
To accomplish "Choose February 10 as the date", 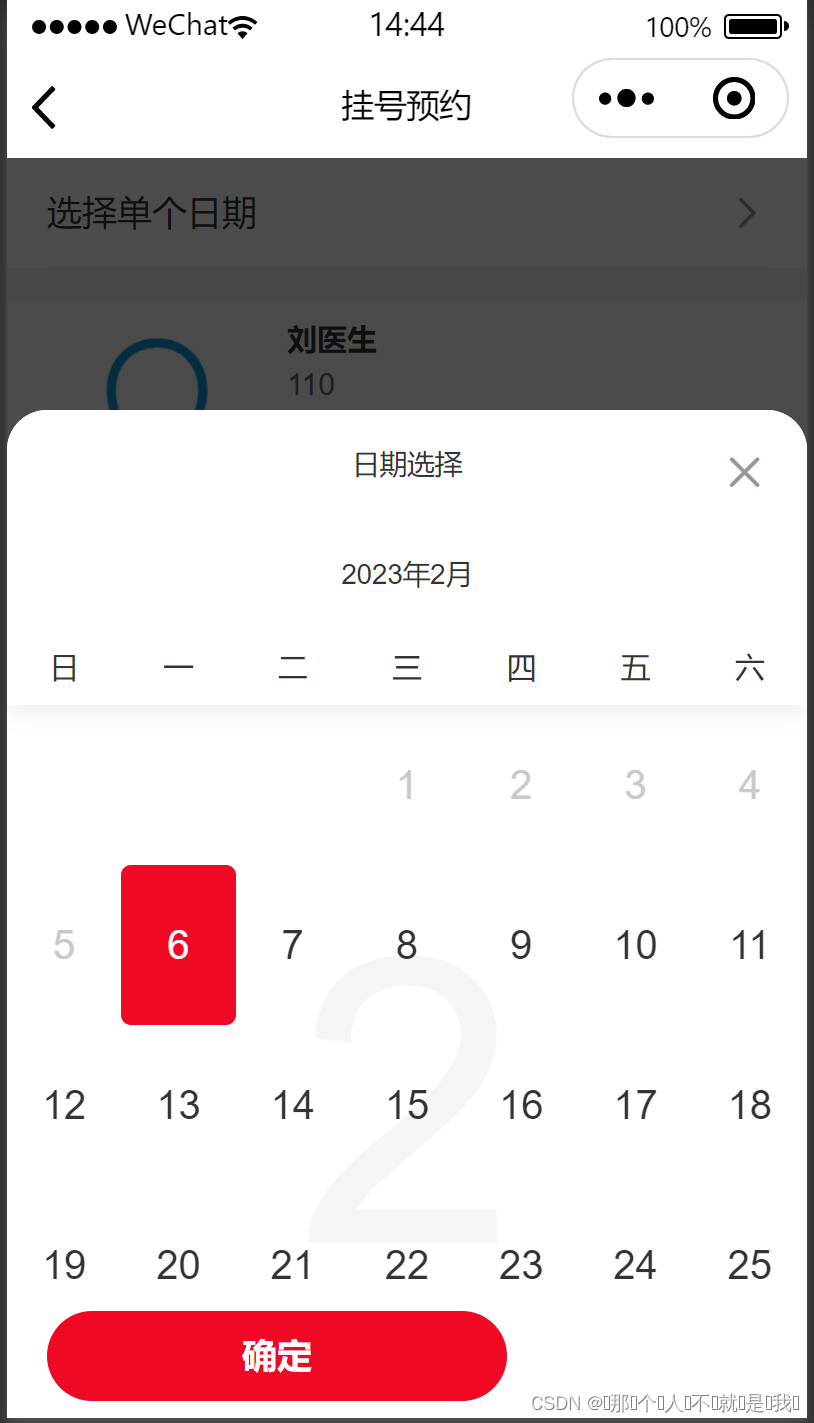I will pos(635,945).
